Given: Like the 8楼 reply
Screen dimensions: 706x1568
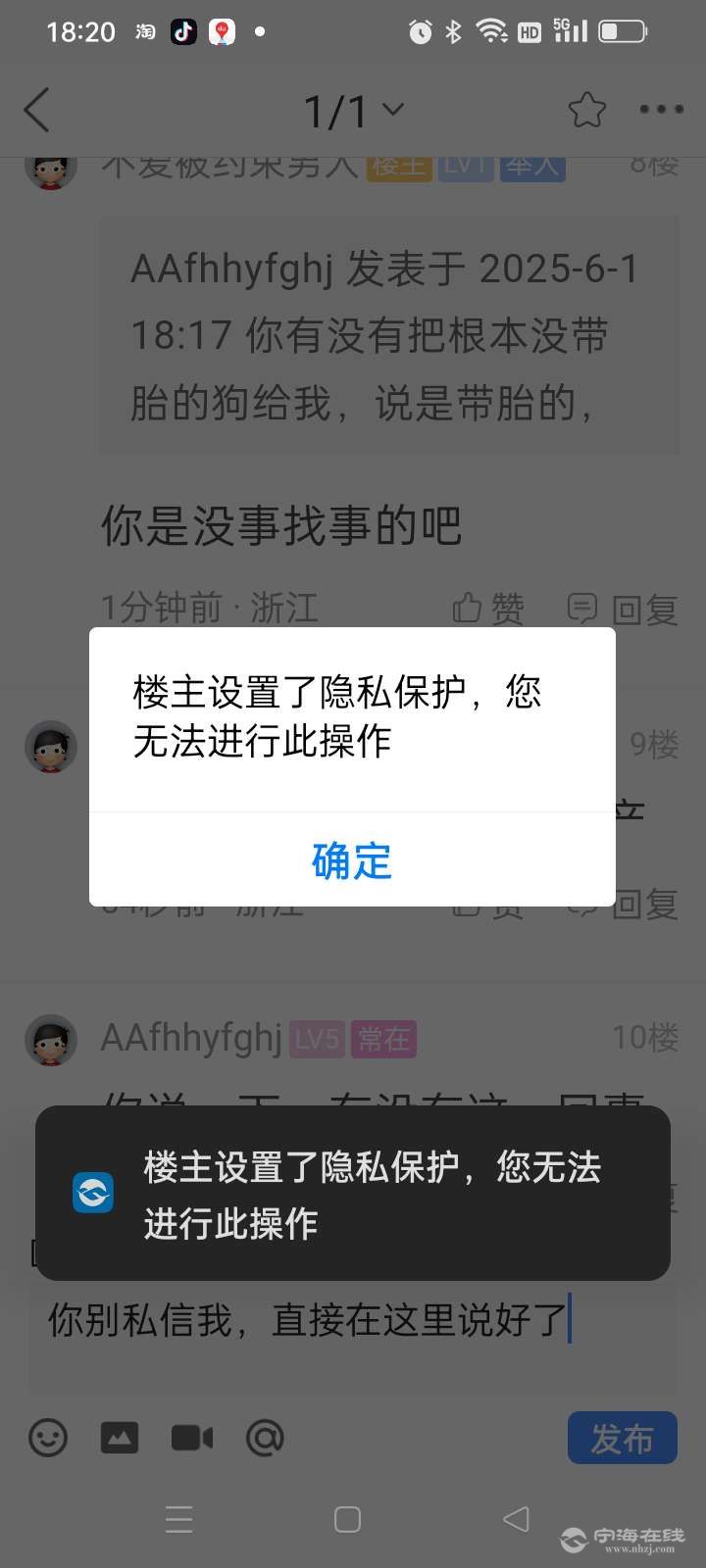Looking at the screenshot, I should coord(488,609).
